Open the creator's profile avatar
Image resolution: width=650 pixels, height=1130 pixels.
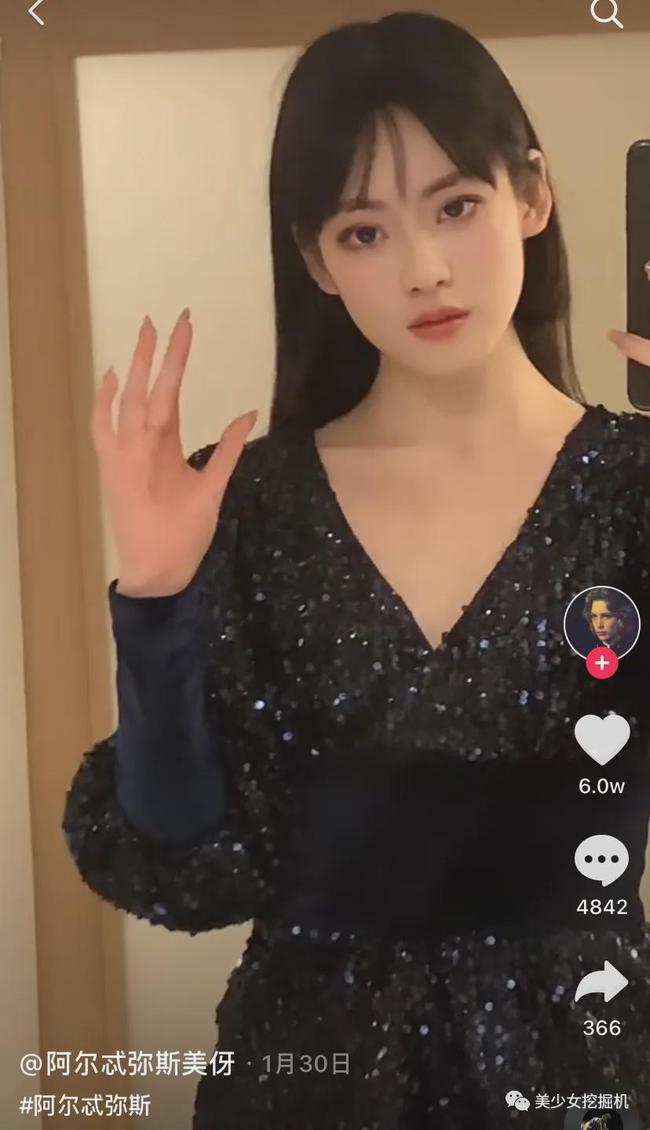pyautogui.click(x=601, y=622)
